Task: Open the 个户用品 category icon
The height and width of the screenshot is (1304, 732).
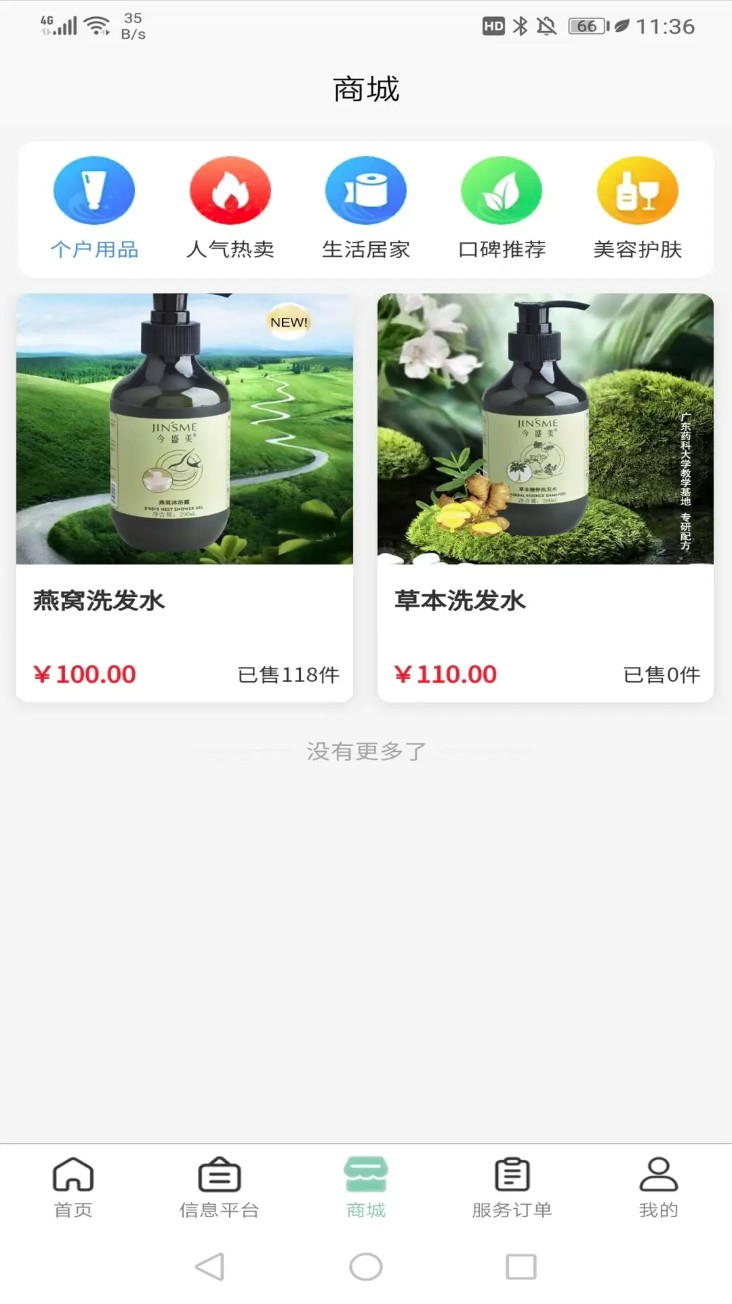Action: pyautogui.click(x=94, y=190)
